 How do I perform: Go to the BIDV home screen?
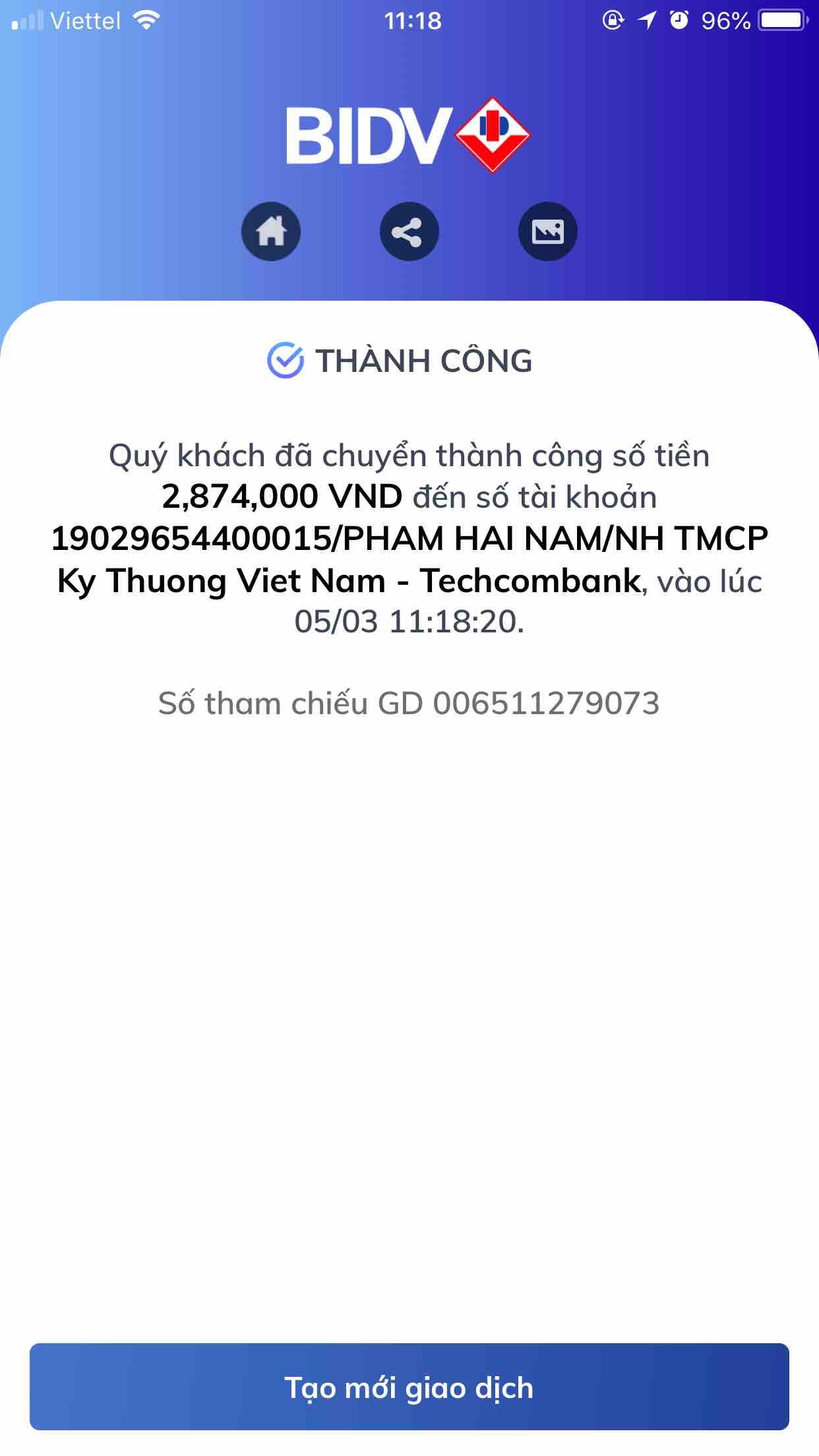(x=270, y=231)
